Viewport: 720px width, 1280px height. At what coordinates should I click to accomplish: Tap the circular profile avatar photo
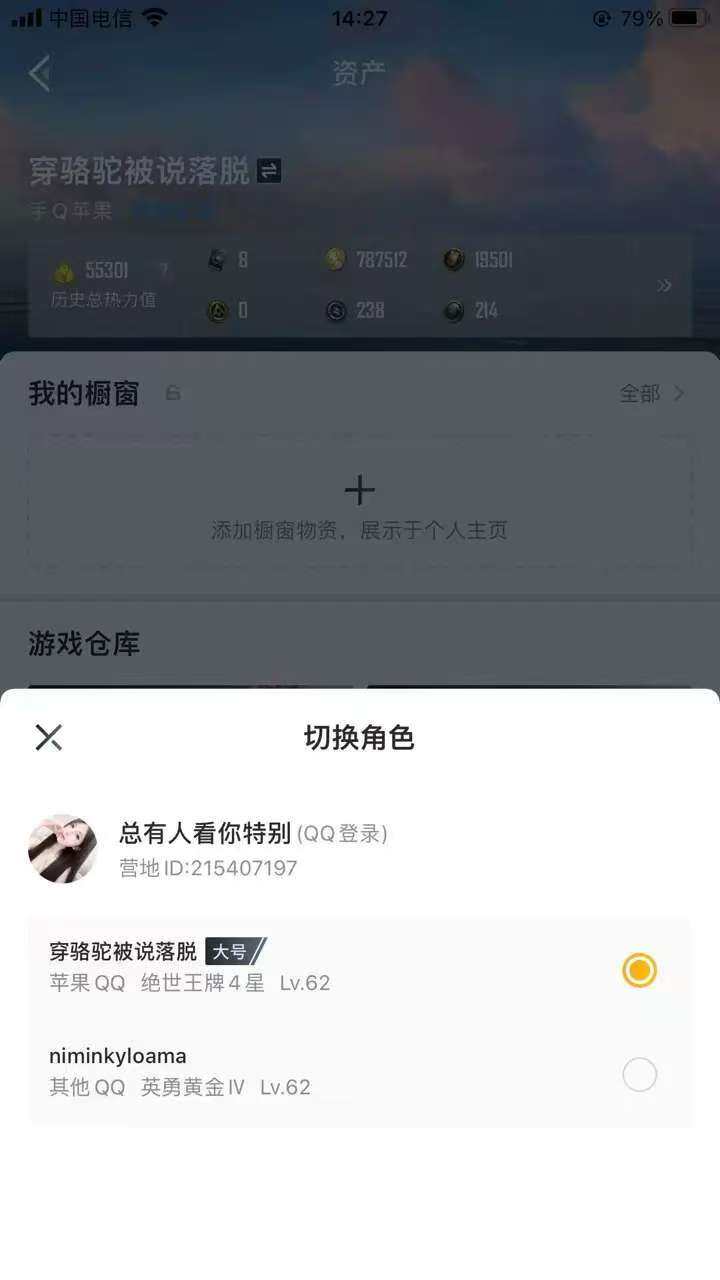[x=62, y=848]
